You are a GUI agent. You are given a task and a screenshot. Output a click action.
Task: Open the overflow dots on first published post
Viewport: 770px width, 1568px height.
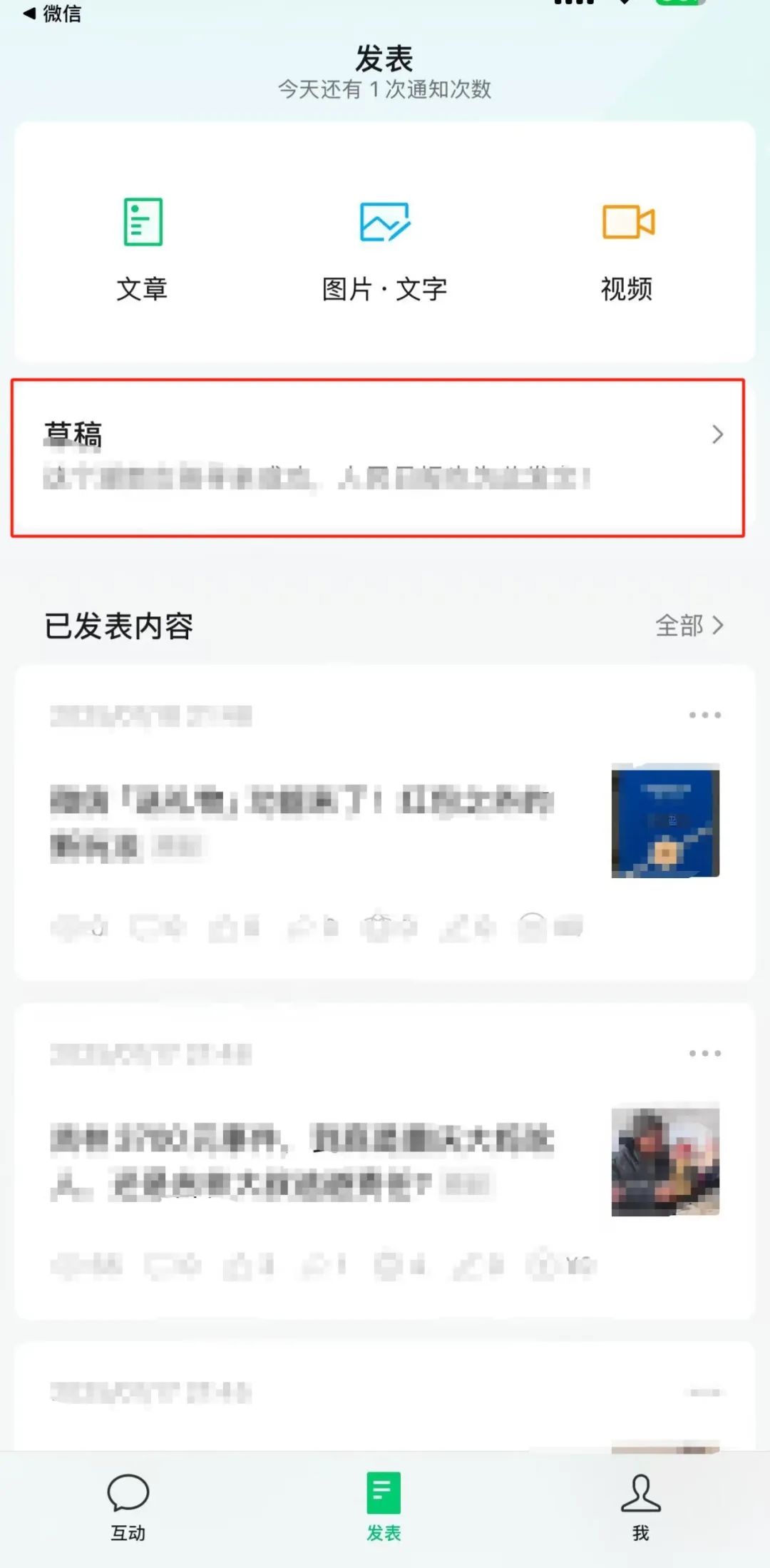point(704,715)
